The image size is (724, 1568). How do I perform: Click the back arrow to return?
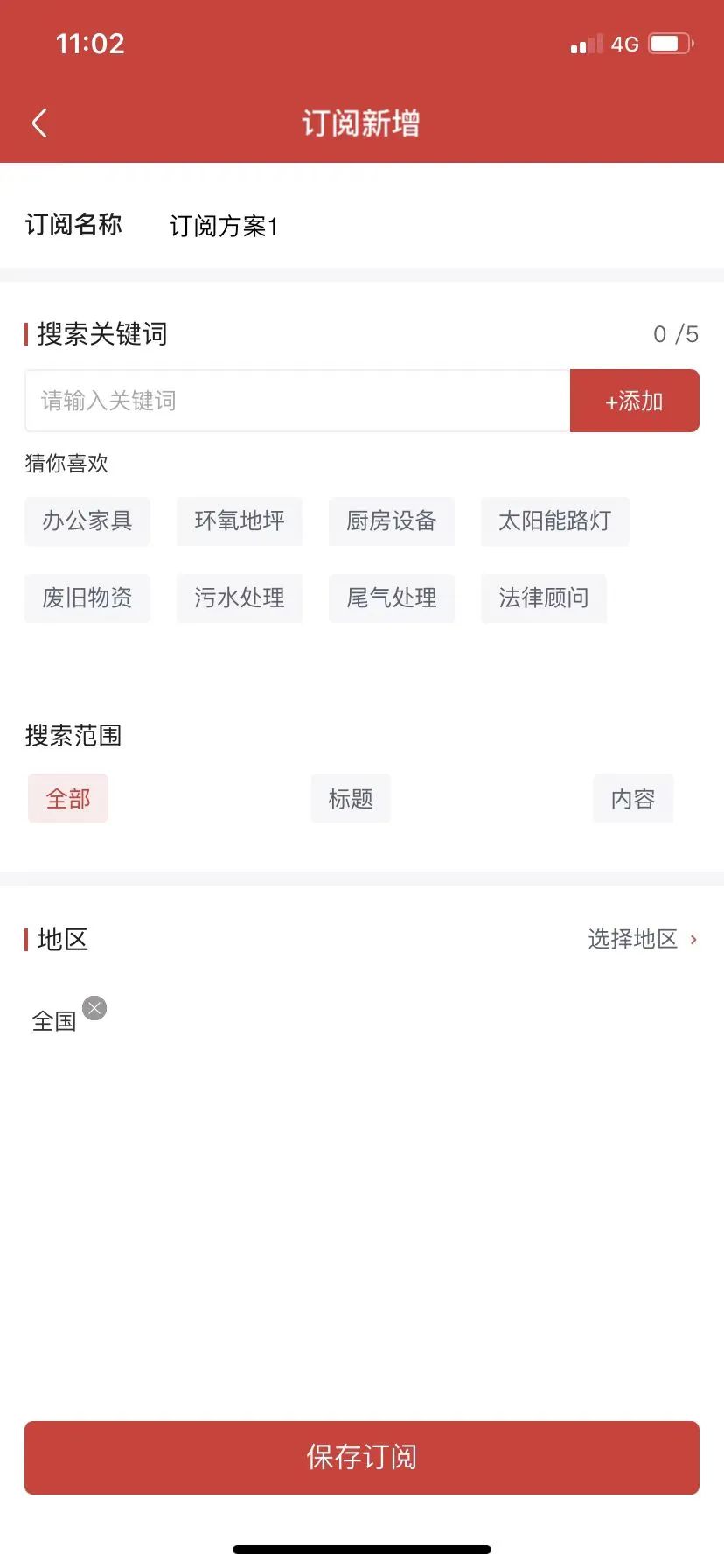point(38,122)
